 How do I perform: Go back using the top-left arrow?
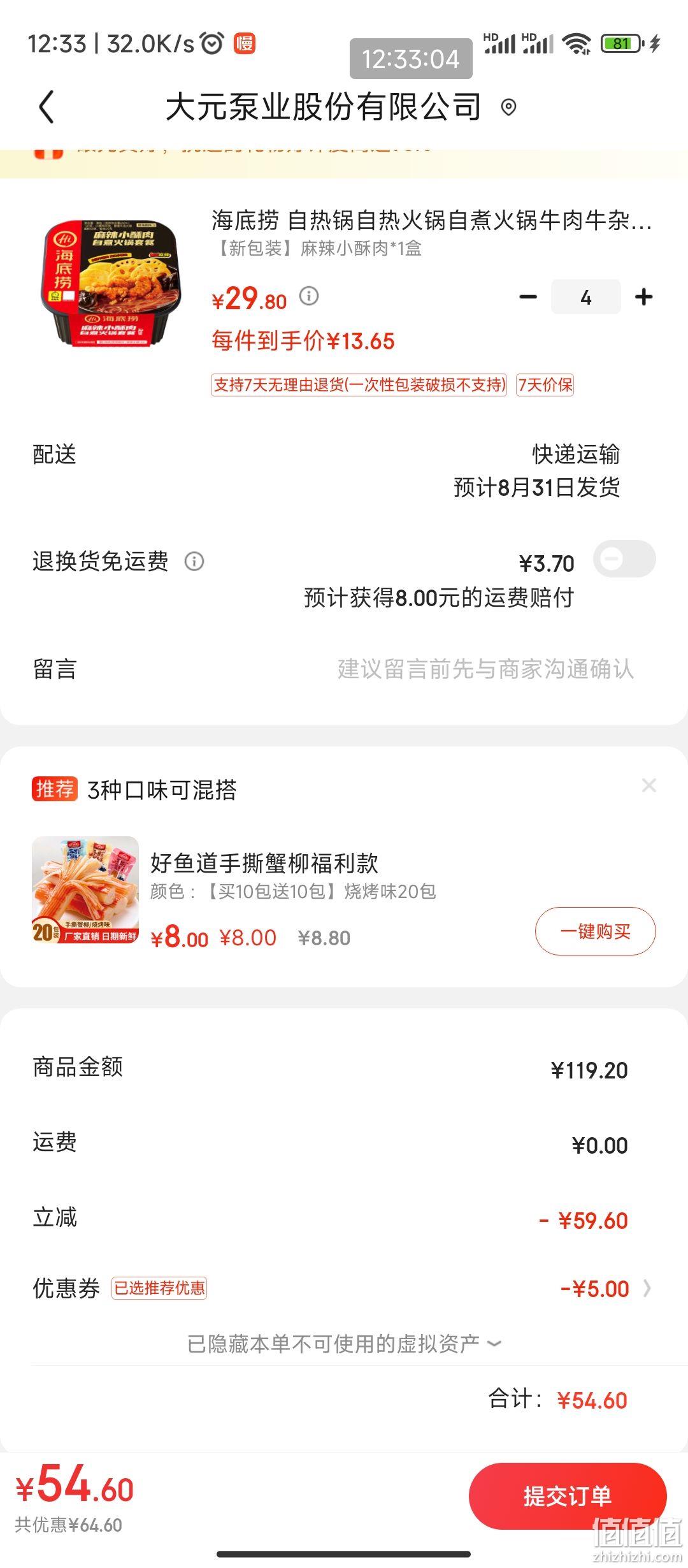point(47,106)
